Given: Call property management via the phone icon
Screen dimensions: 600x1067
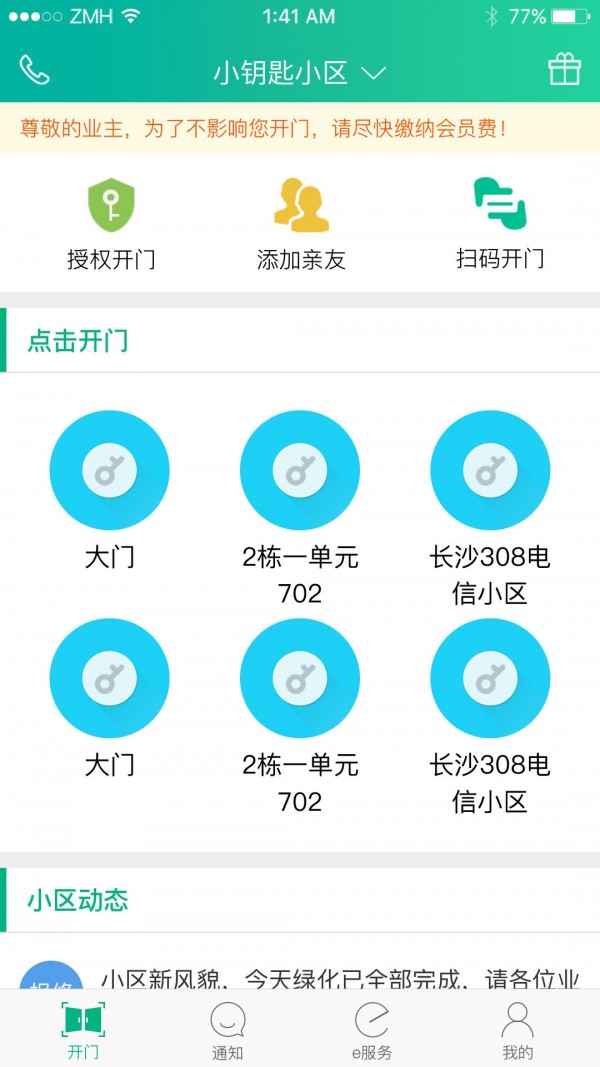Looking at the screenshot, I should [34, 70].
